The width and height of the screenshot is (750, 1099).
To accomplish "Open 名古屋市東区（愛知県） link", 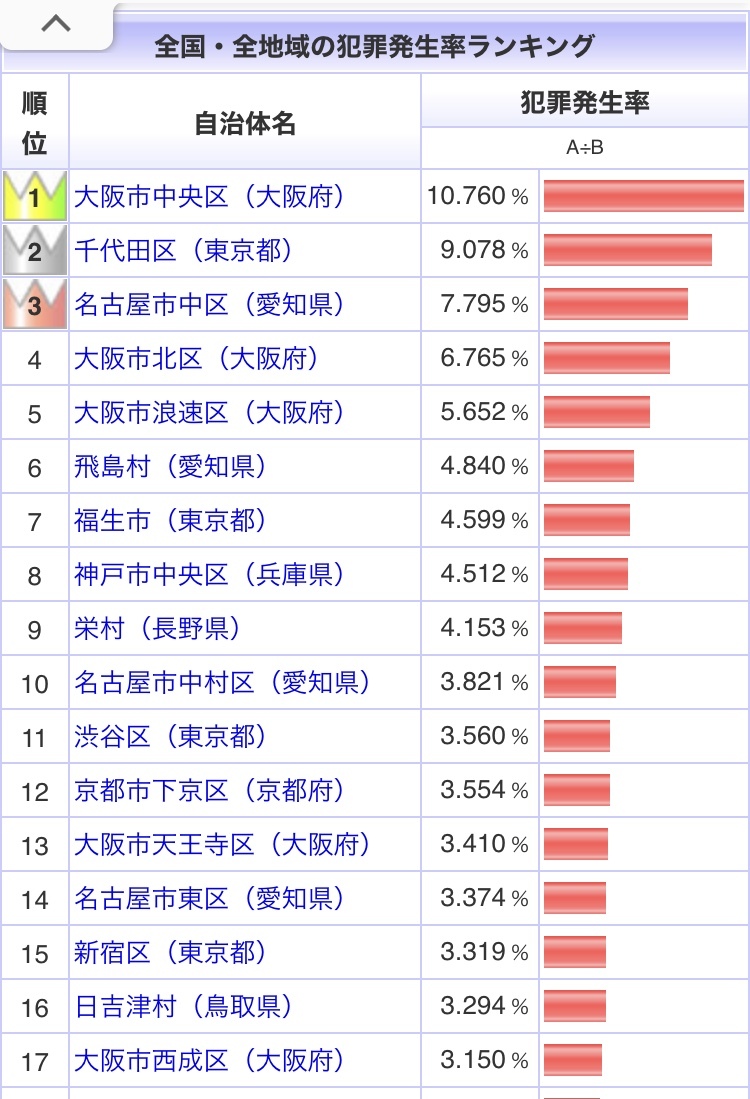I will point(209,899).
